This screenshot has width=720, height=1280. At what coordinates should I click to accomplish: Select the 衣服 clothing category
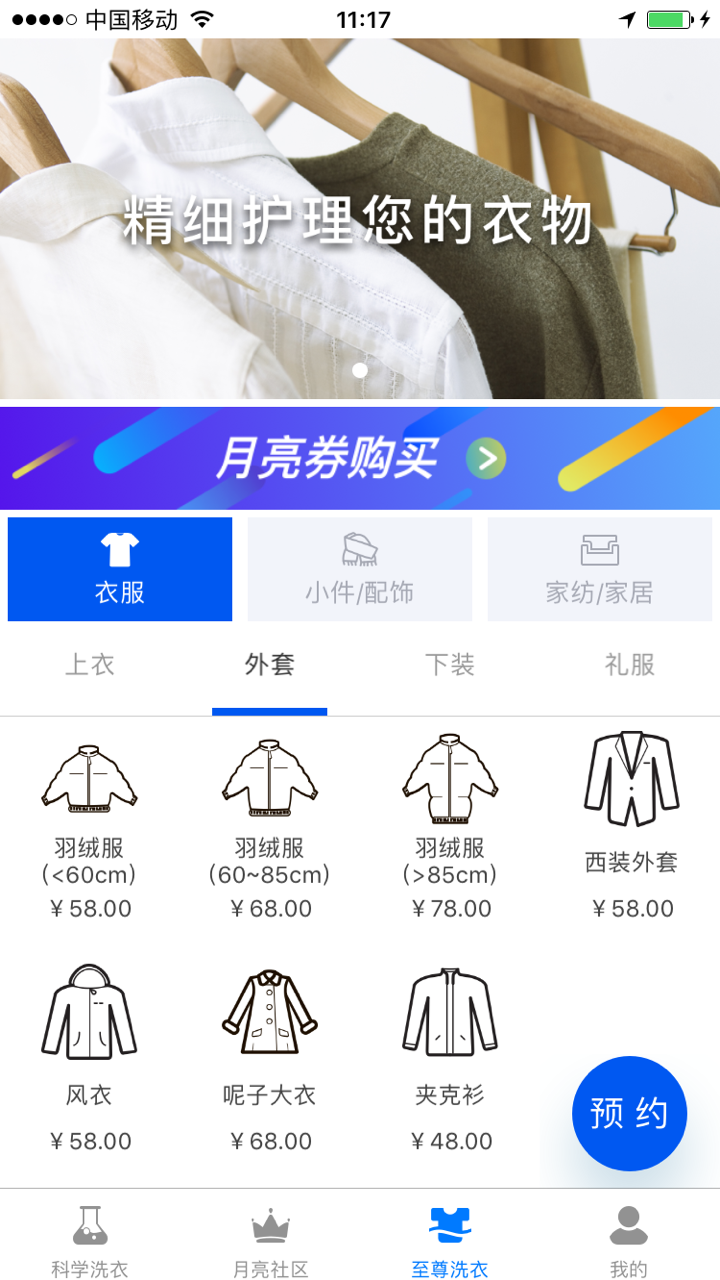120,568
